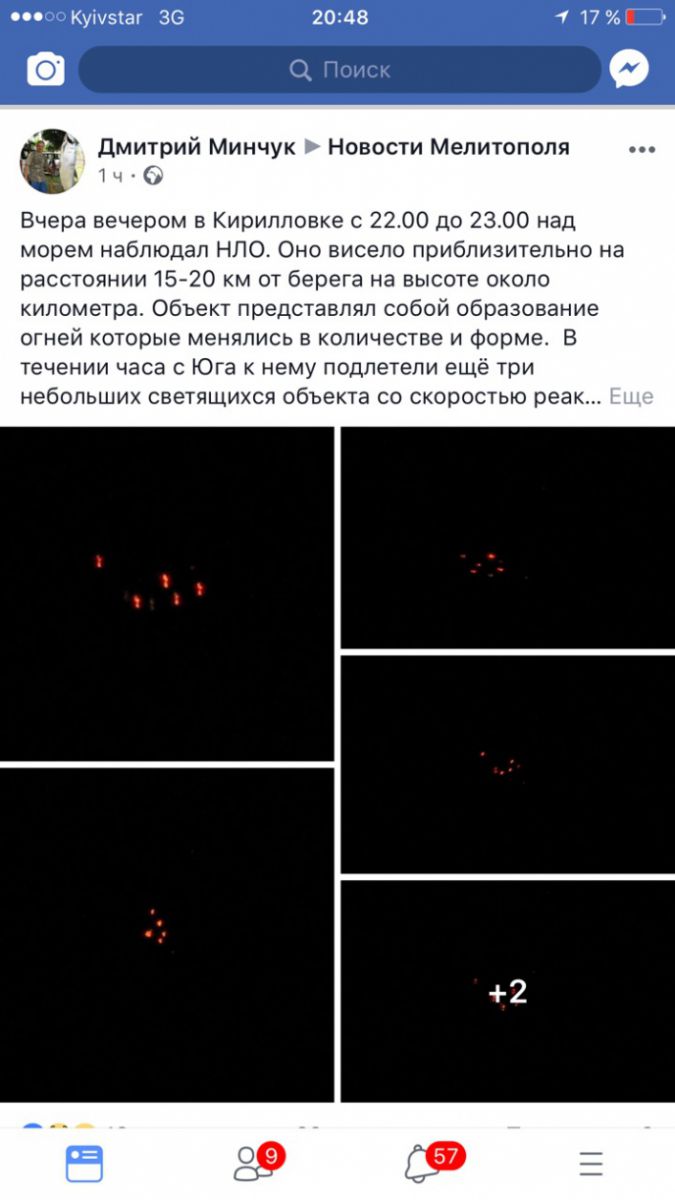Image resolution: width=675 pixels, height=1200 pixels.
Task: Visit the Новости Мелитополя group
Action: point(448,147)
